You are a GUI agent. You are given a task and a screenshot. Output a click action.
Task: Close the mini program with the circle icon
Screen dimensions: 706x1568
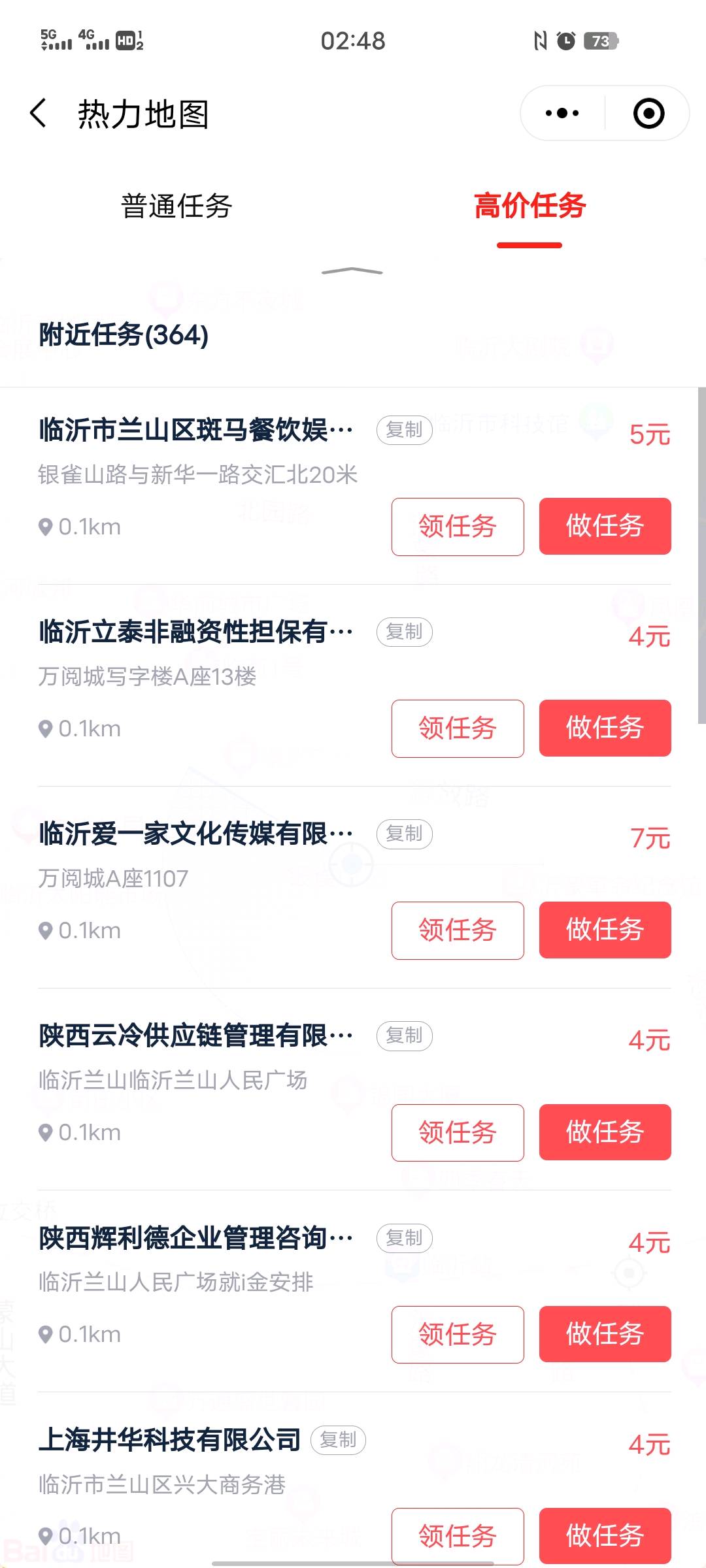[x=648, y=113]
